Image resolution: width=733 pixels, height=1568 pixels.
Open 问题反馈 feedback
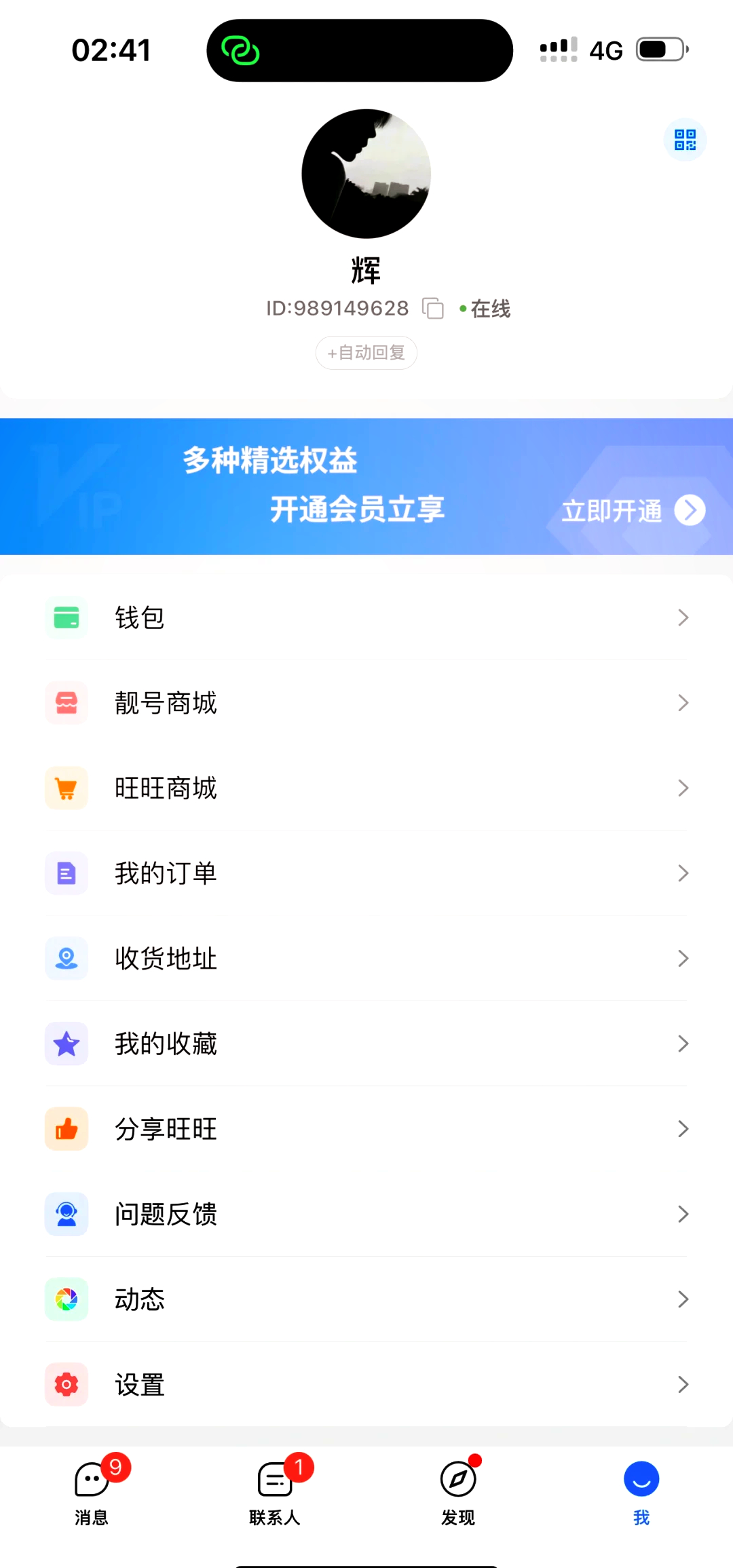click(366, 1214)
